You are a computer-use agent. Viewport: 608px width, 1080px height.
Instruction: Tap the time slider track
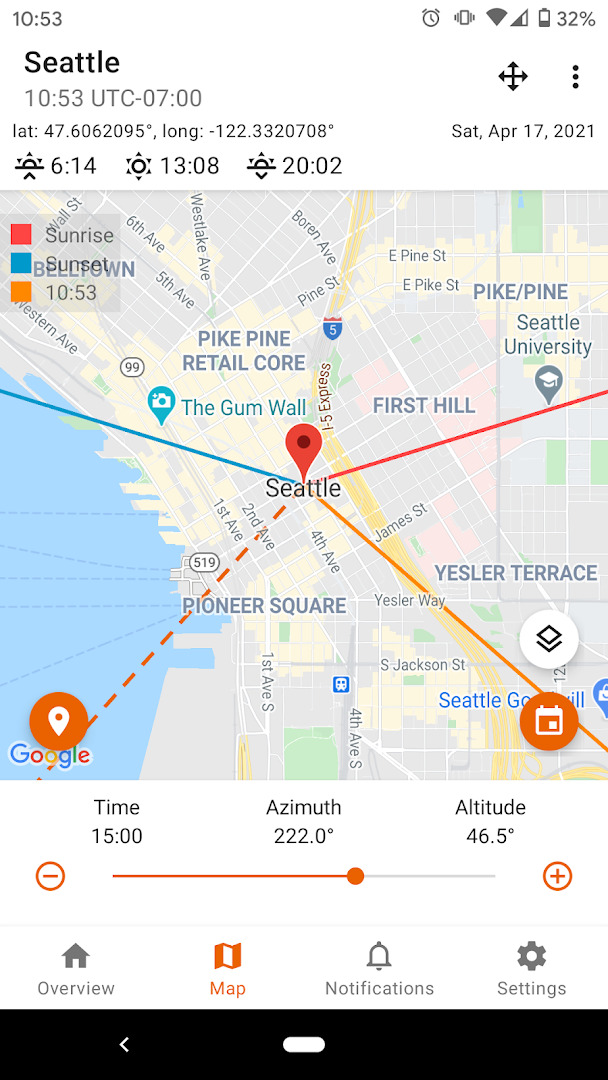[x=304, y=876]
